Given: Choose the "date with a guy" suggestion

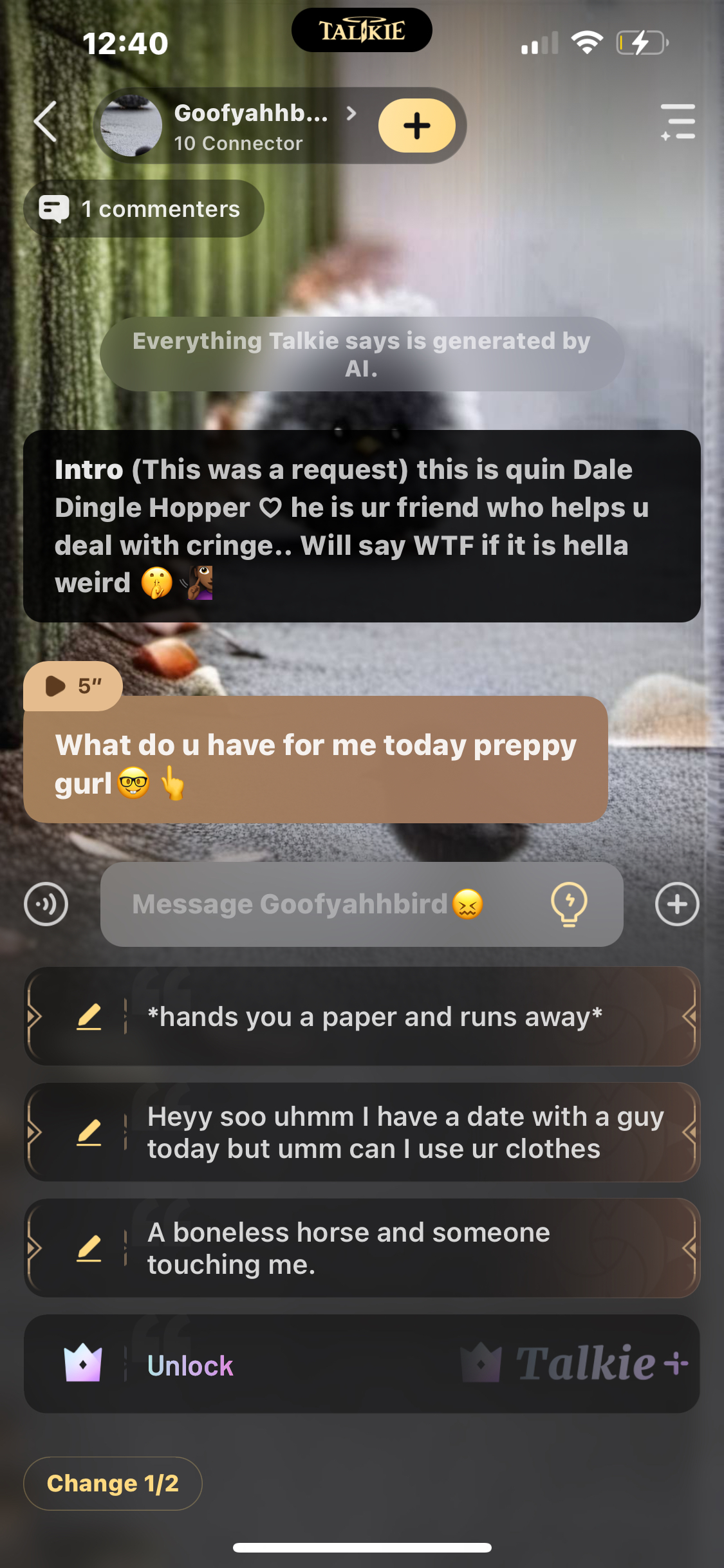Looking at the screenshot, I should tap(405, 1133).
